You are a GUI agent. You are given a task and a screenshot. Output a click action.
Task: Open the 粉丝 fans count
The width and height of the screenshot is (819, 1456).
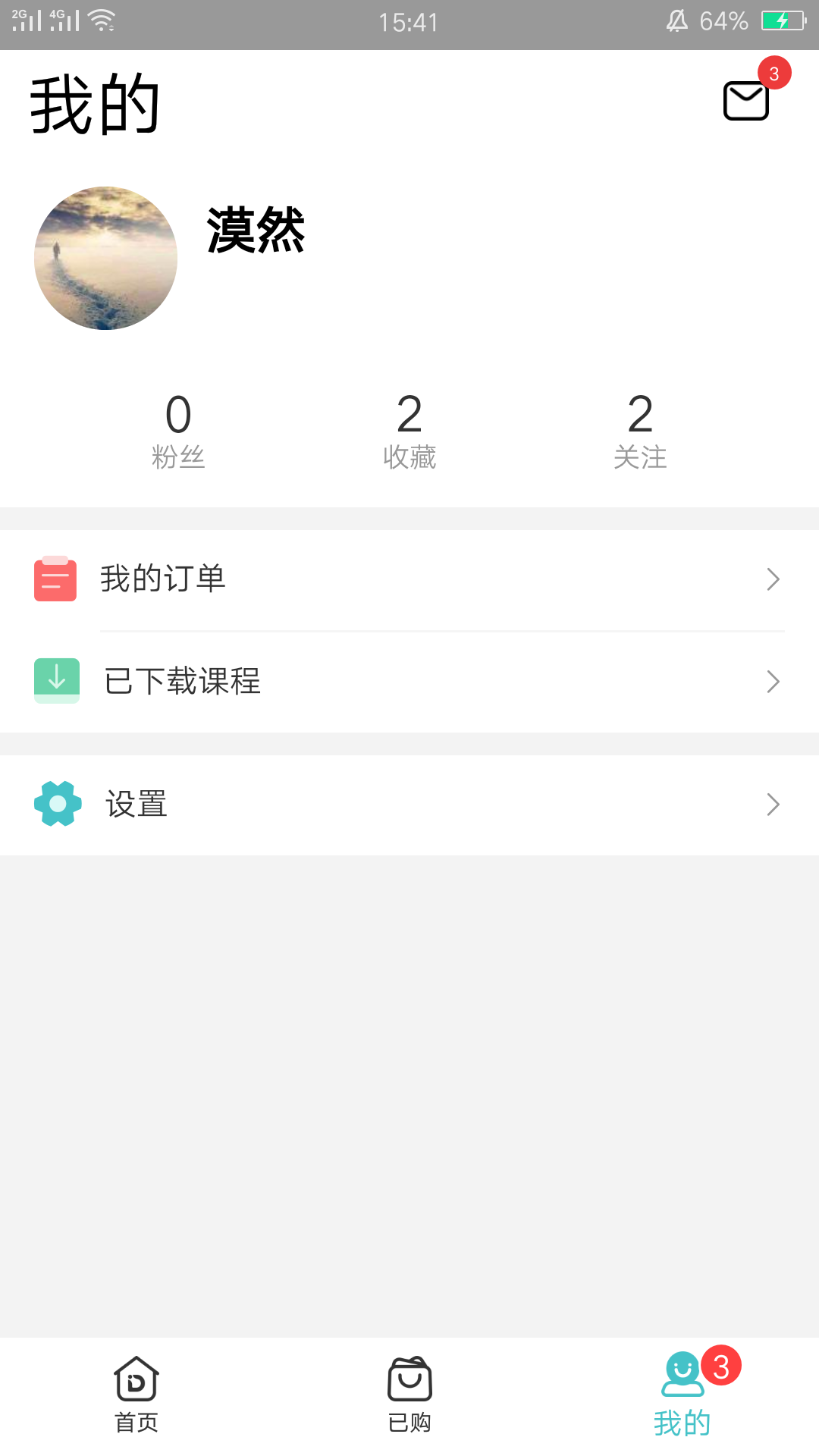[180, 432]
